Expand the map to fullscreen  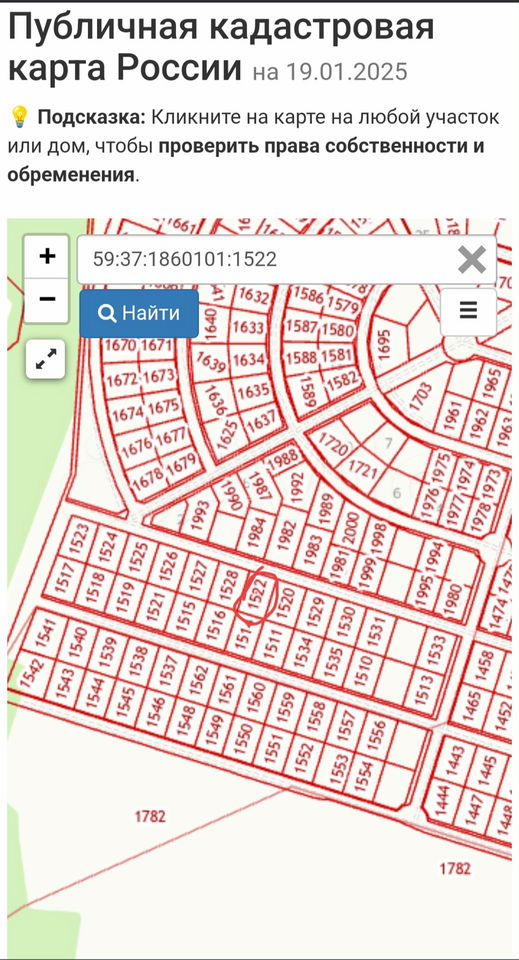point(46,359)
